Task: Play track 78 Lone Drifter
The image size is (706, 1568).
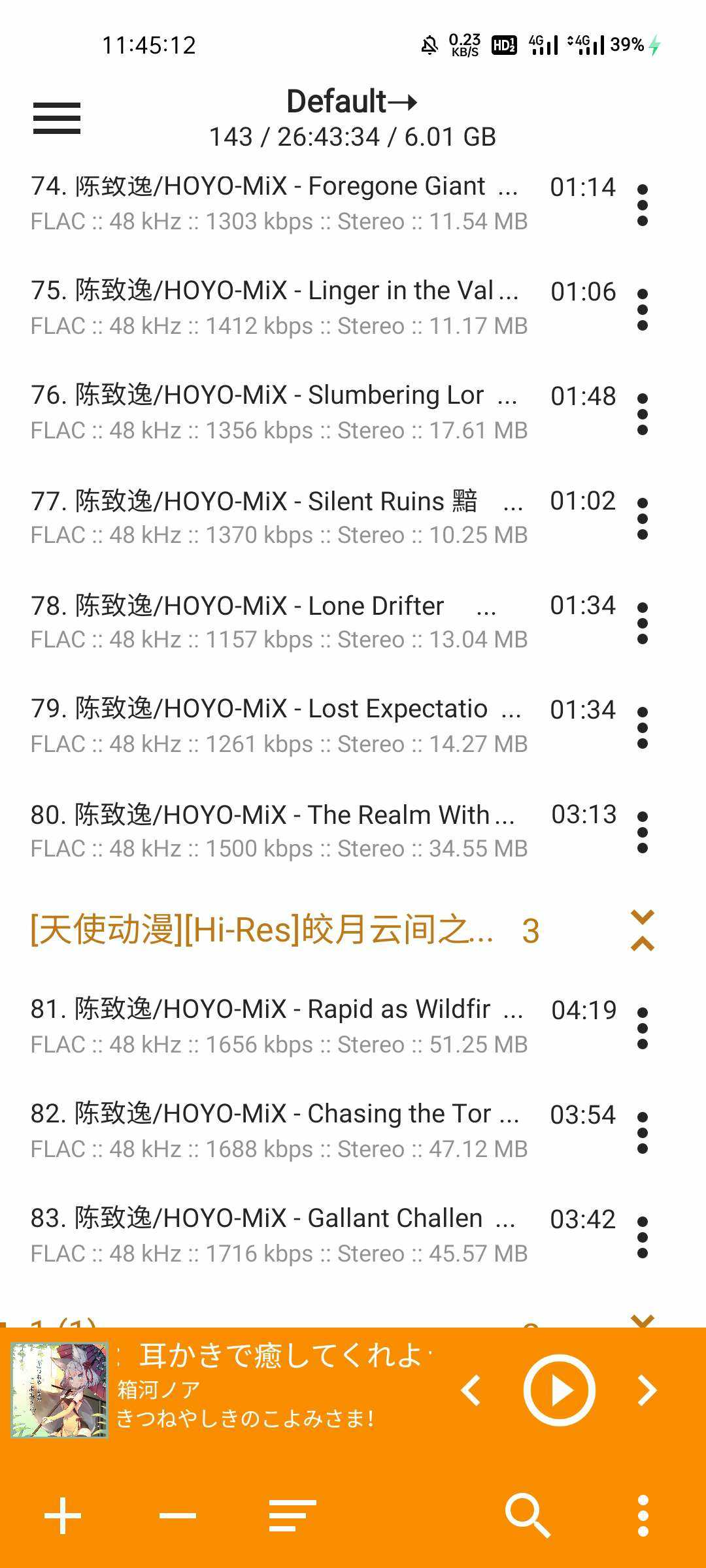Action: [275, 621]
